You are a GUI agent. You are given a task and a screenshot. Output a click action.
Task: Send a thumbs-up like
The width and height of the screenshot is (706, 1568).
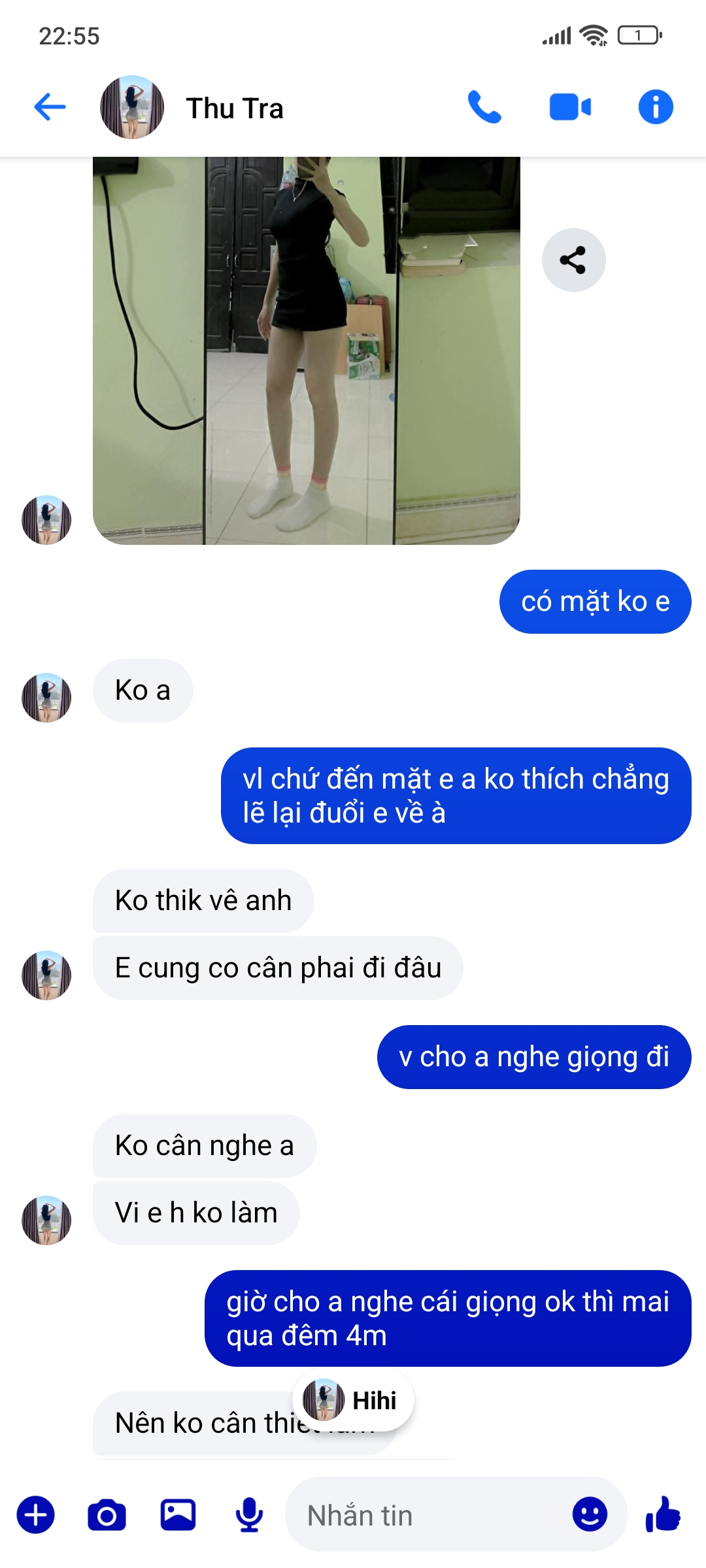click(x=663, y=1514)
